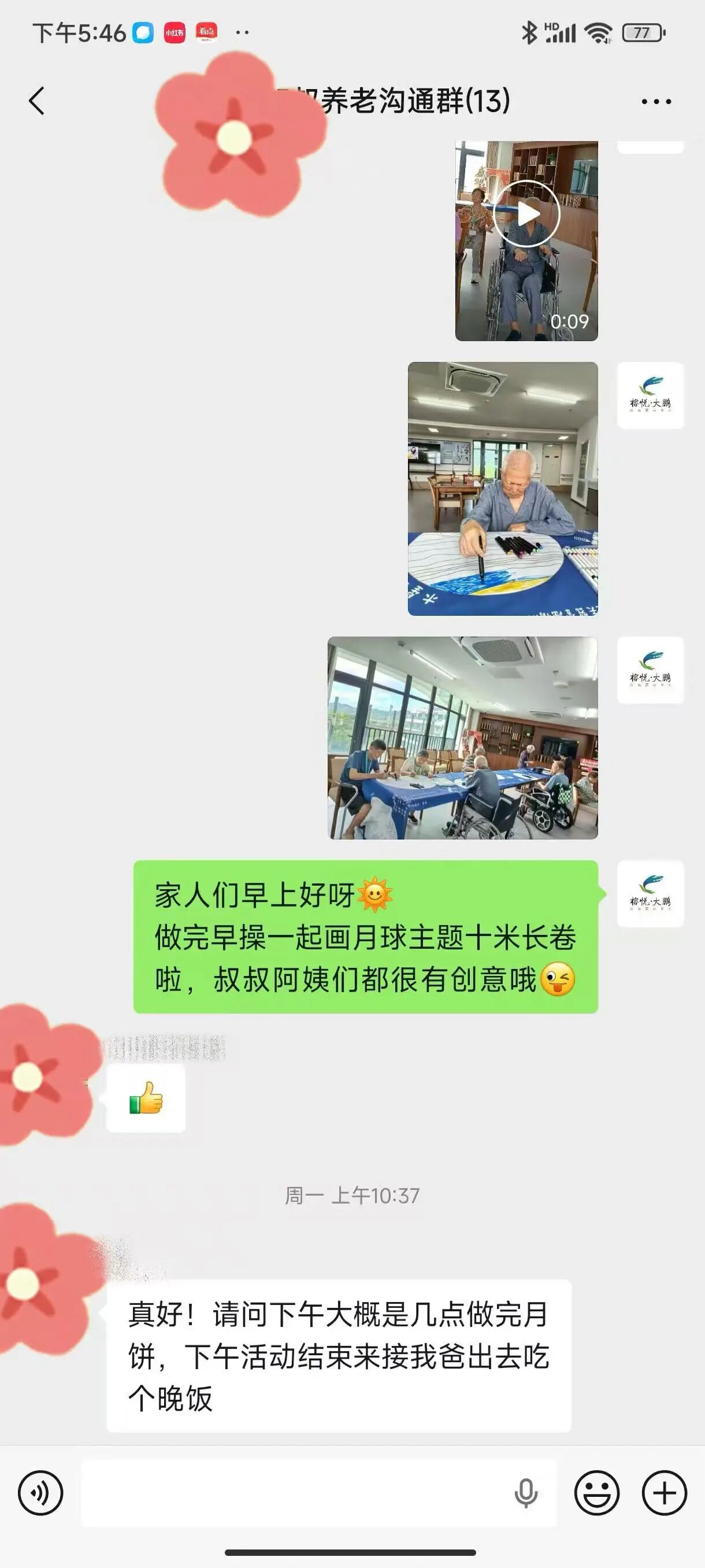Open the photo of the man drawing
The height and width of the screenshot is (1568, 705).
502,488
